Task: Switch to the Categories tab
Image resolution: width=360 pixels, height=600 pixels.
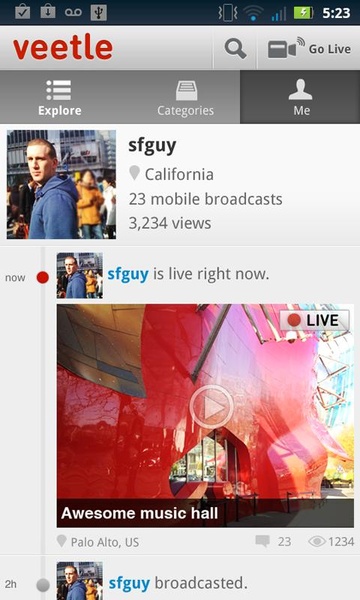Action: click(x=186, y=97)
